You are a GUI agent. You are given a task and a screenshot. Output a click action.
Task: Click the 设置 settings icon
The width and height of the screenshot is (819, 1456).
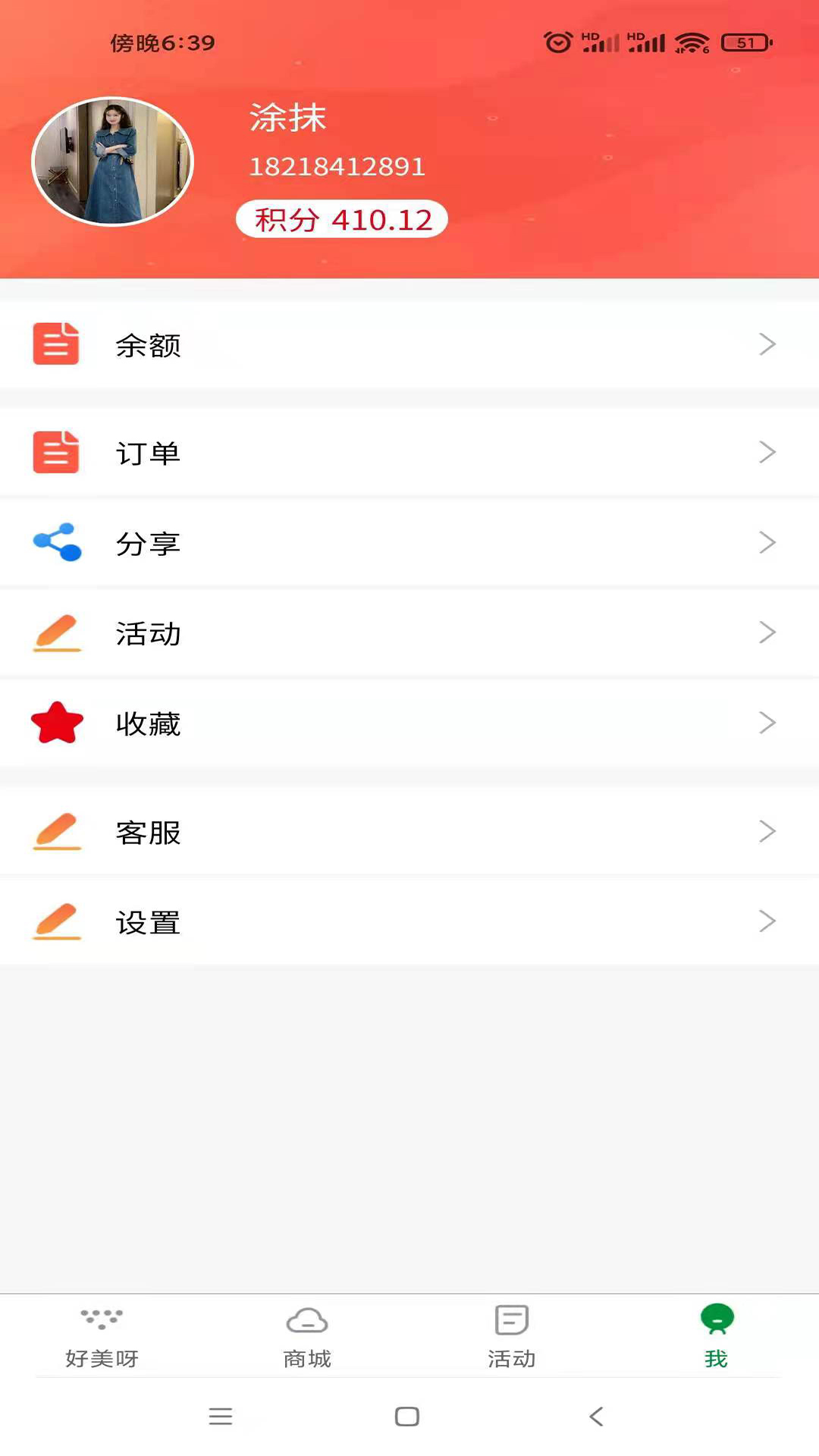pos(55,921)
